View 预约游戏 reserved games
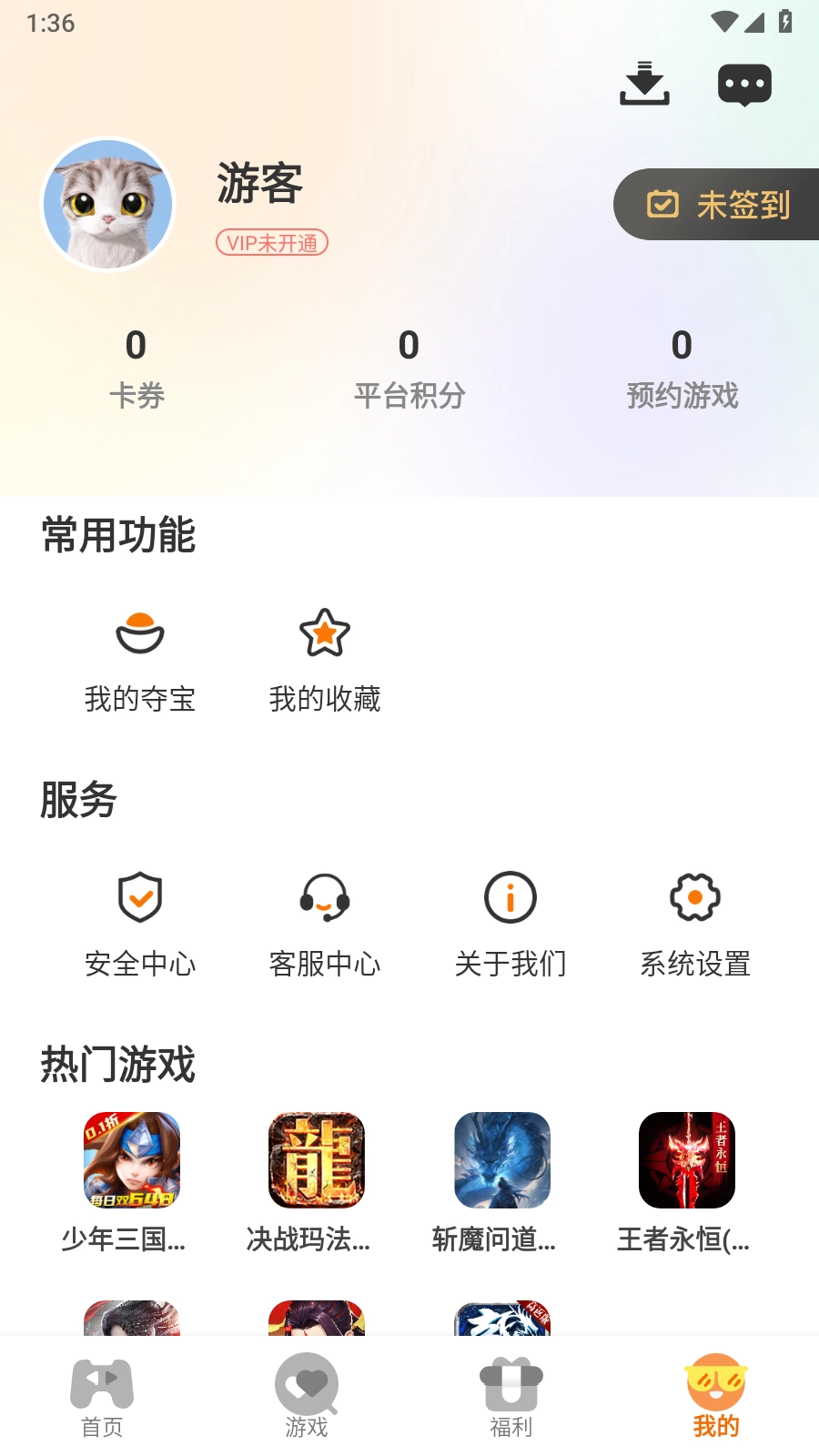Screen dimensions: 819x1456 (682, 369)
